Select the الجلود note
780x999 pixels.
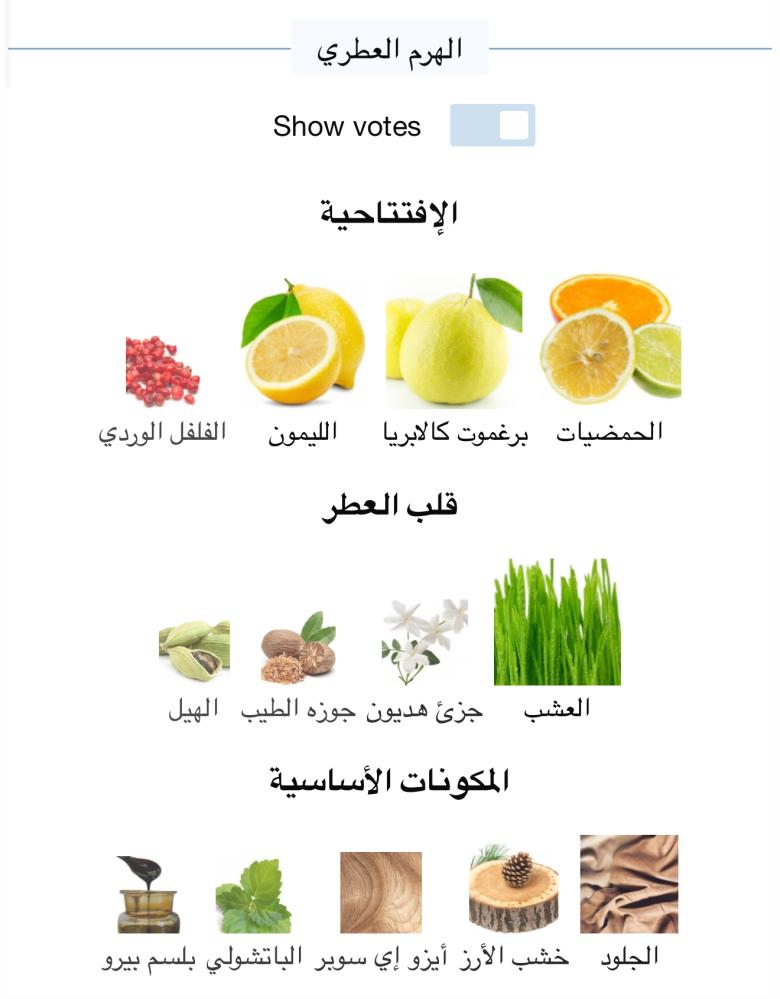[x=629, y=884]
